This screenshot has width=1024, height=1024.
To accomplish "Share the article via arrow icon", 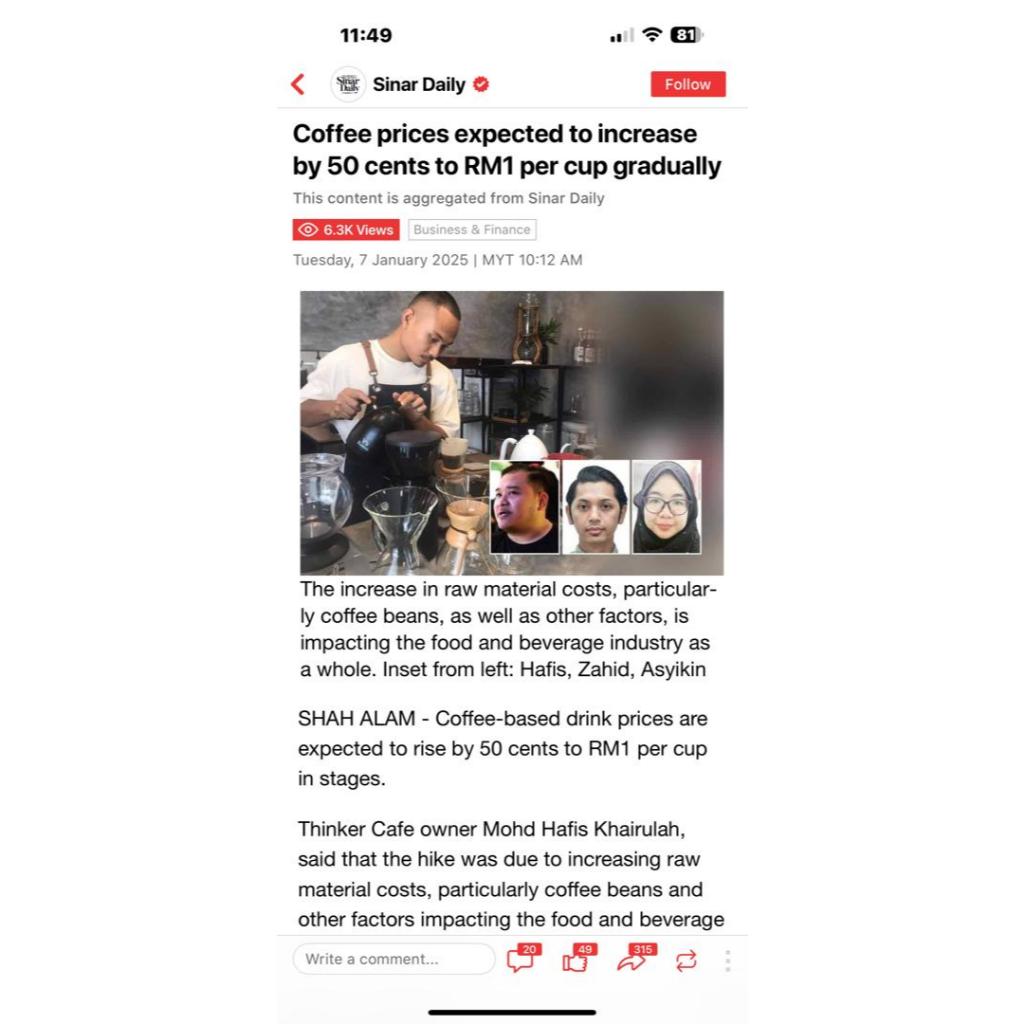I will 636,958.
